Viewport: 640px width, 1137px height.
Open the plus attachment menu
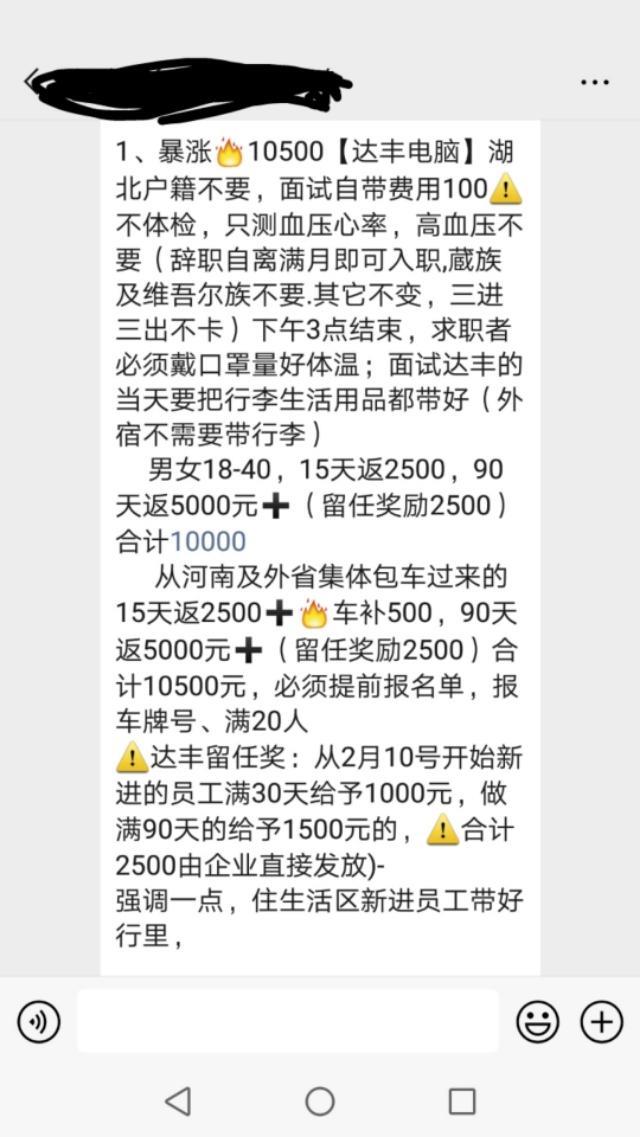pos(602,1021)
